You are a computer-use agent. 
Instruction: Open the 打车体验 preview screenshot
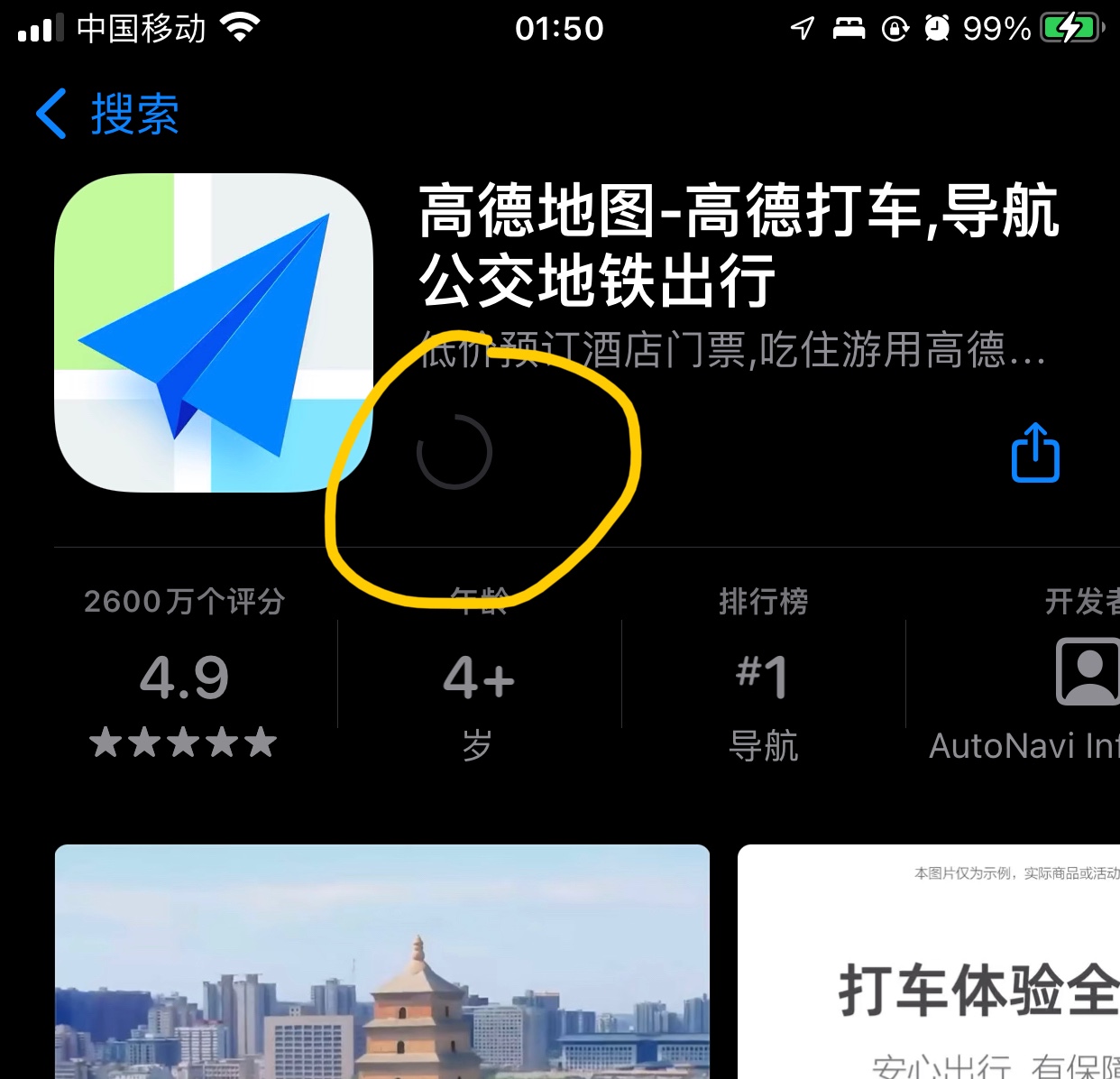(929, 962)
